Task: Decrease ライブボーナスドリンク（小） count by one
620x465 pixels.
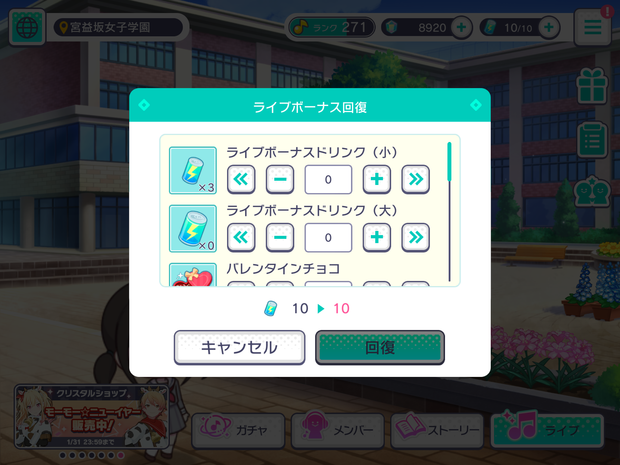Action: pyautogui.click(x=281, y=179)
